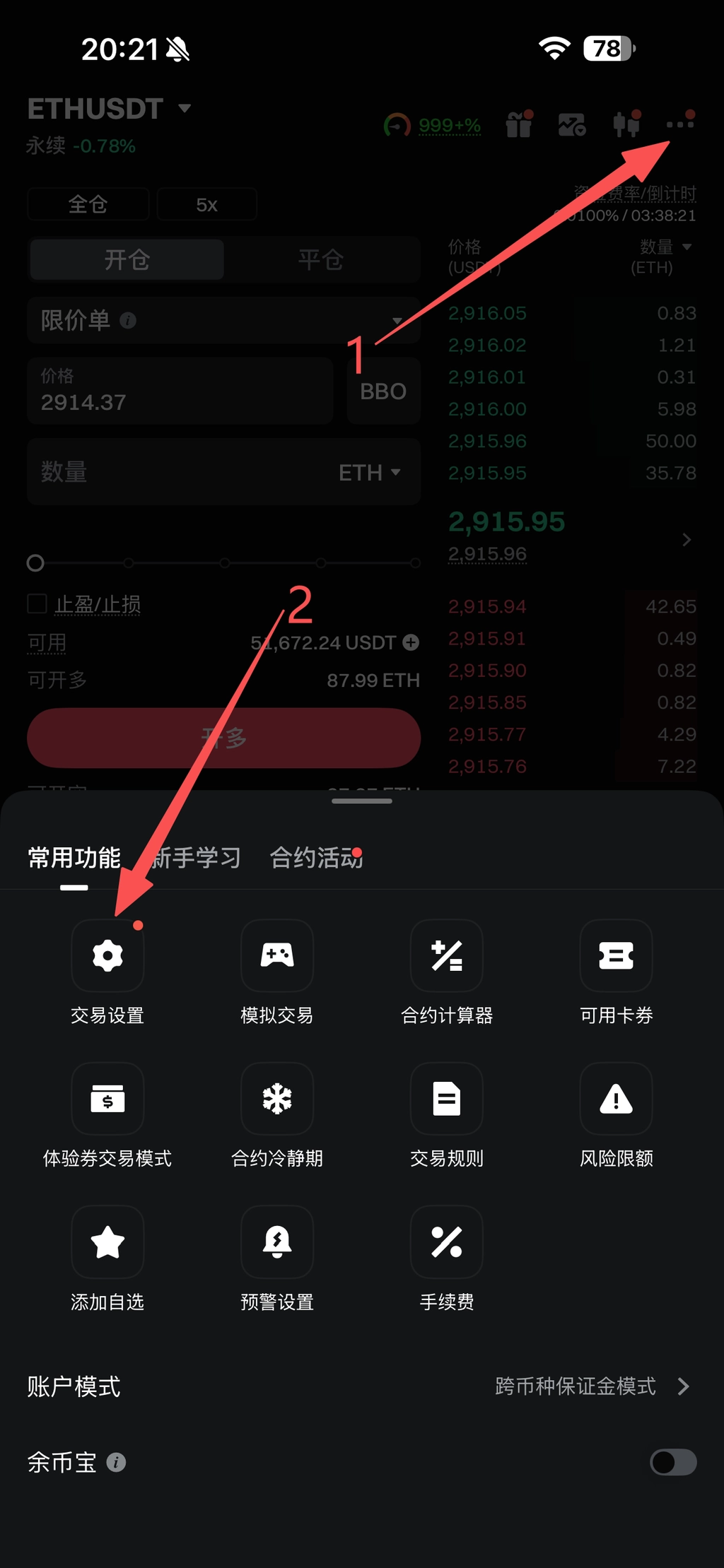Open 风险限额 risk limit
The width and height of the screenshot is (724, 1568).
(616, 1099)
